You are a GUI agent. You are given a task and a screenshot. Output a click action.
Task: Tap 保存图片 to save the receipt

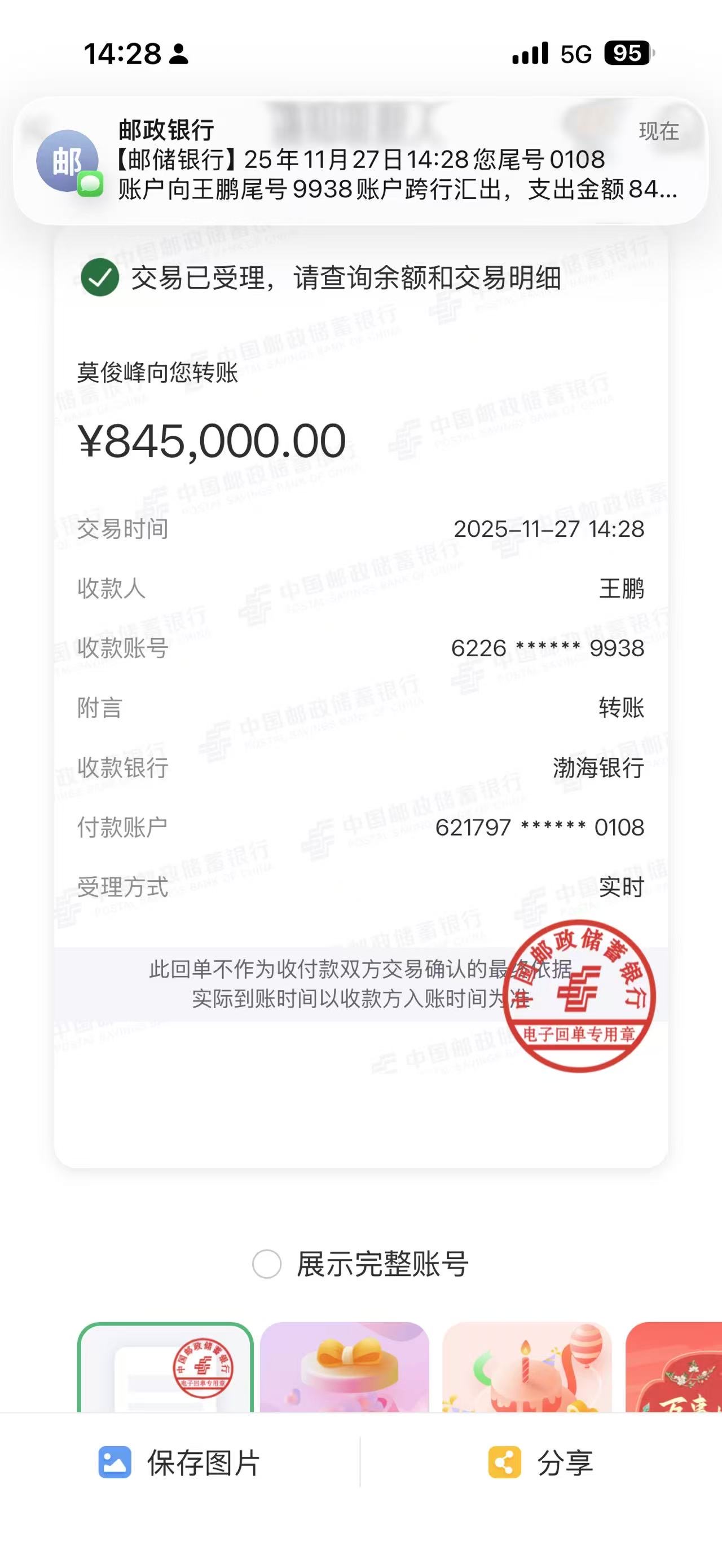tap(180, 1463)
